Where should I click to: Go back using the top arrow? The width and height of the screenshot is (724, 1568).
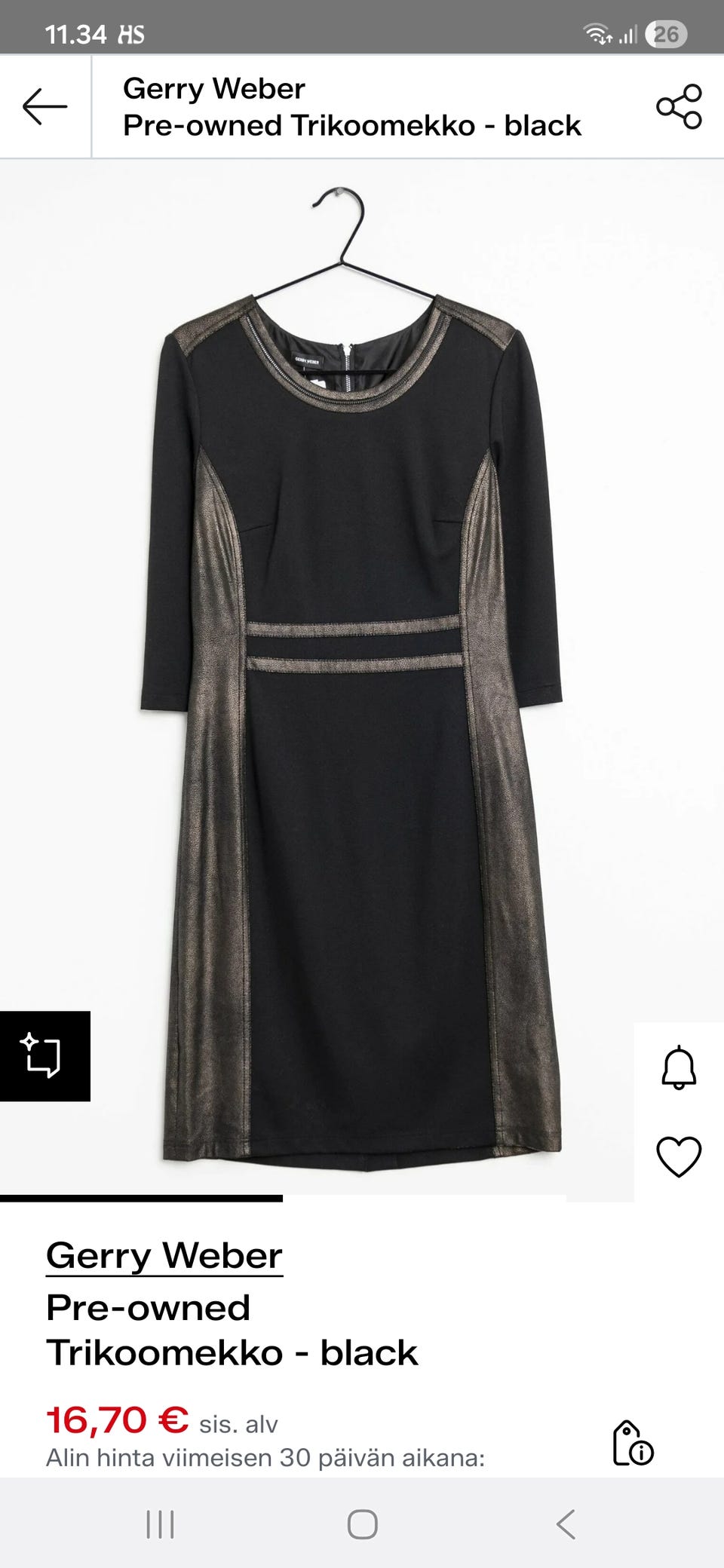45,106
